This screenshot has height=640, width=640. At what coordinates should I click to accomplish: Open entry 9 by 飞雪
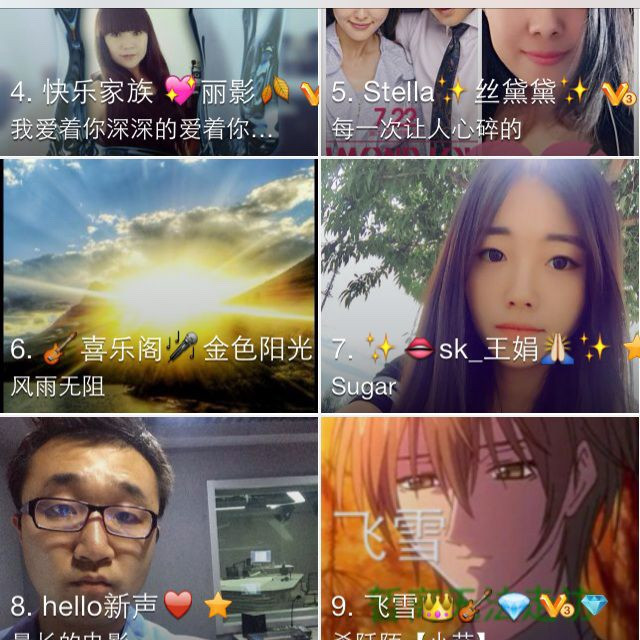click(x=480, y=528)
